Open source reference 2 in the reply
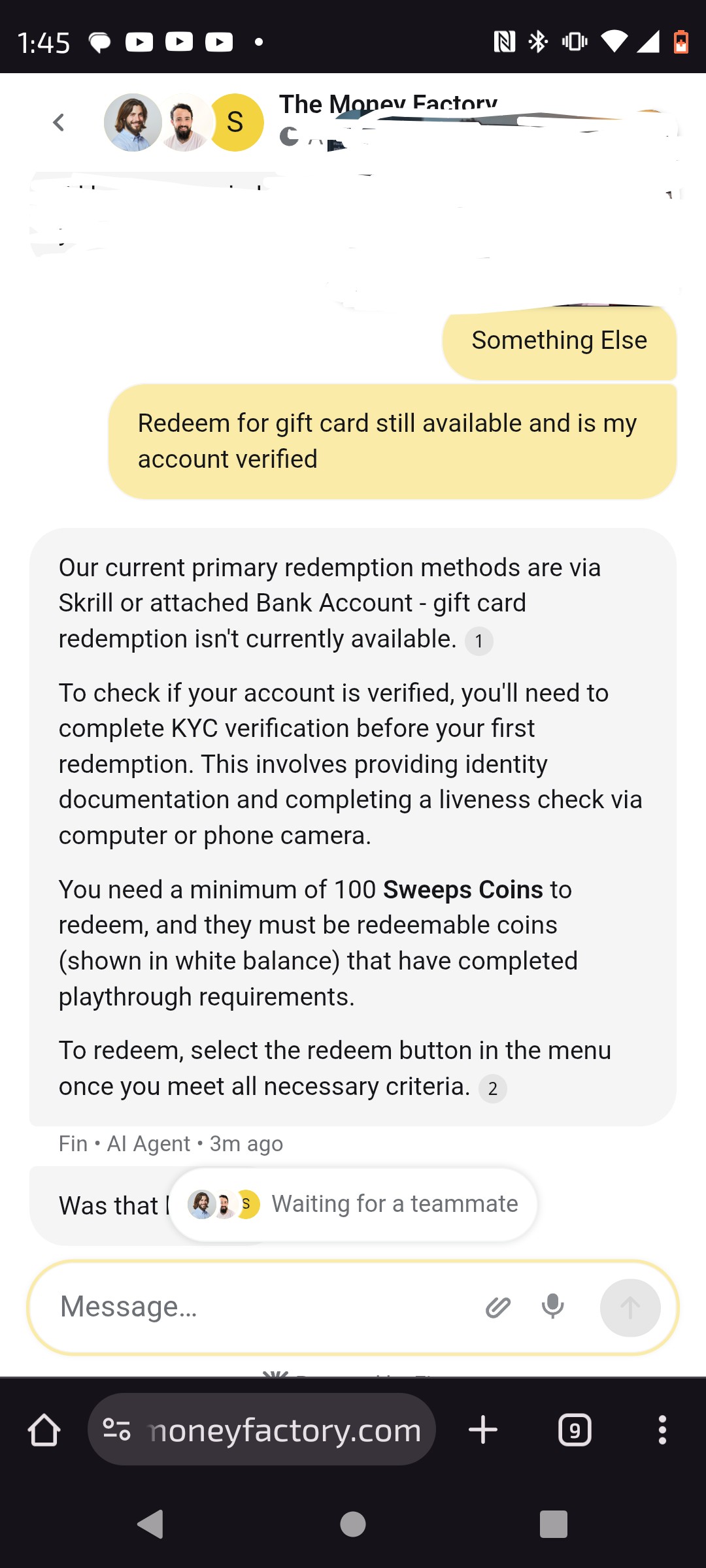Screen dimensions: 706x1568 click(x=492, y=1088)
